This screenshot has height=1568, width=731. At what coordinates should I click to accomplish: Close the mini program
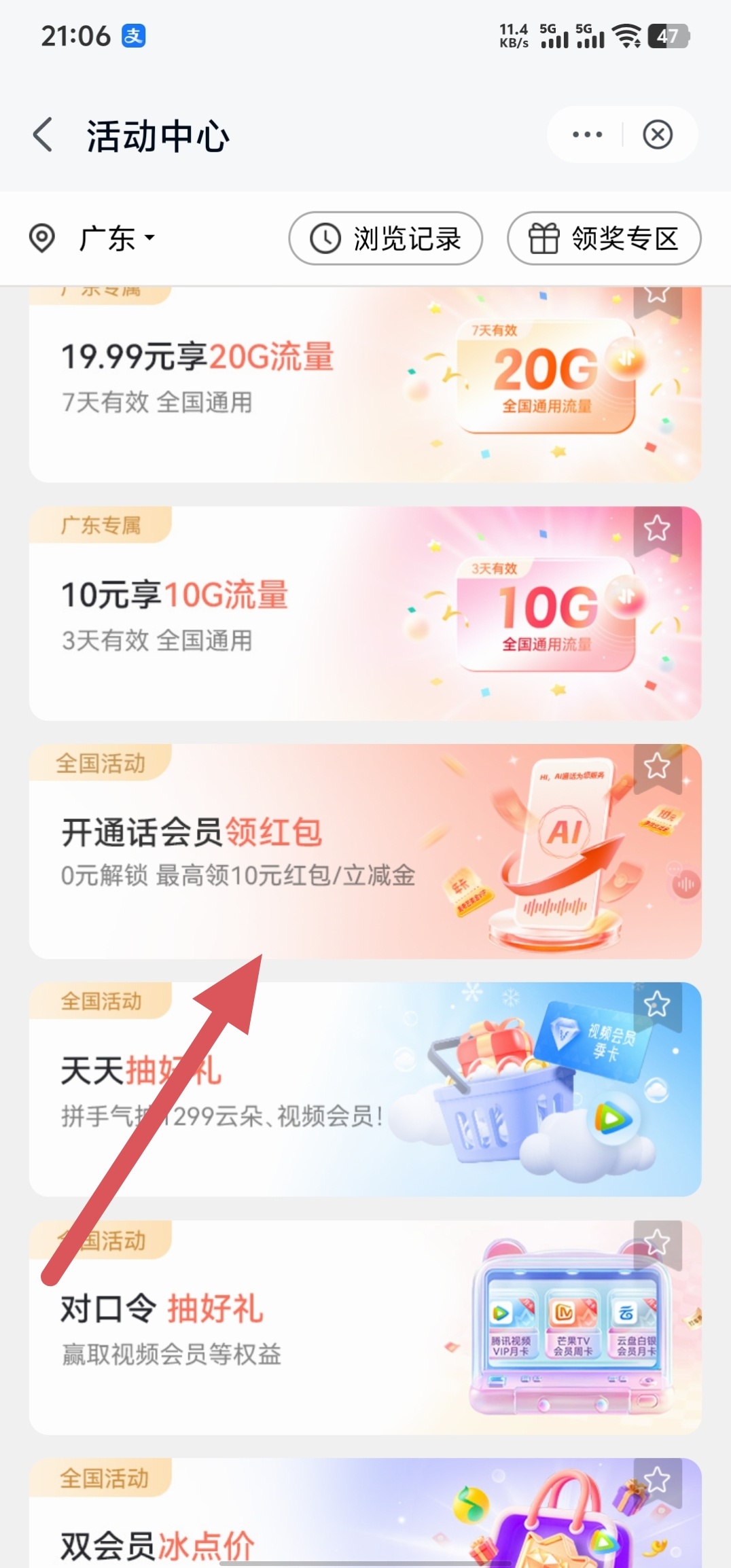pyautogui.click(x=658, y=135)
